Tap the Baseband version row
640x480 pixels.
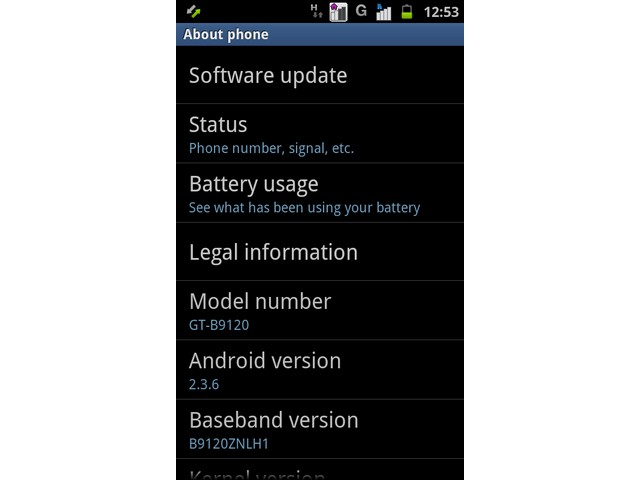[319, 429]
